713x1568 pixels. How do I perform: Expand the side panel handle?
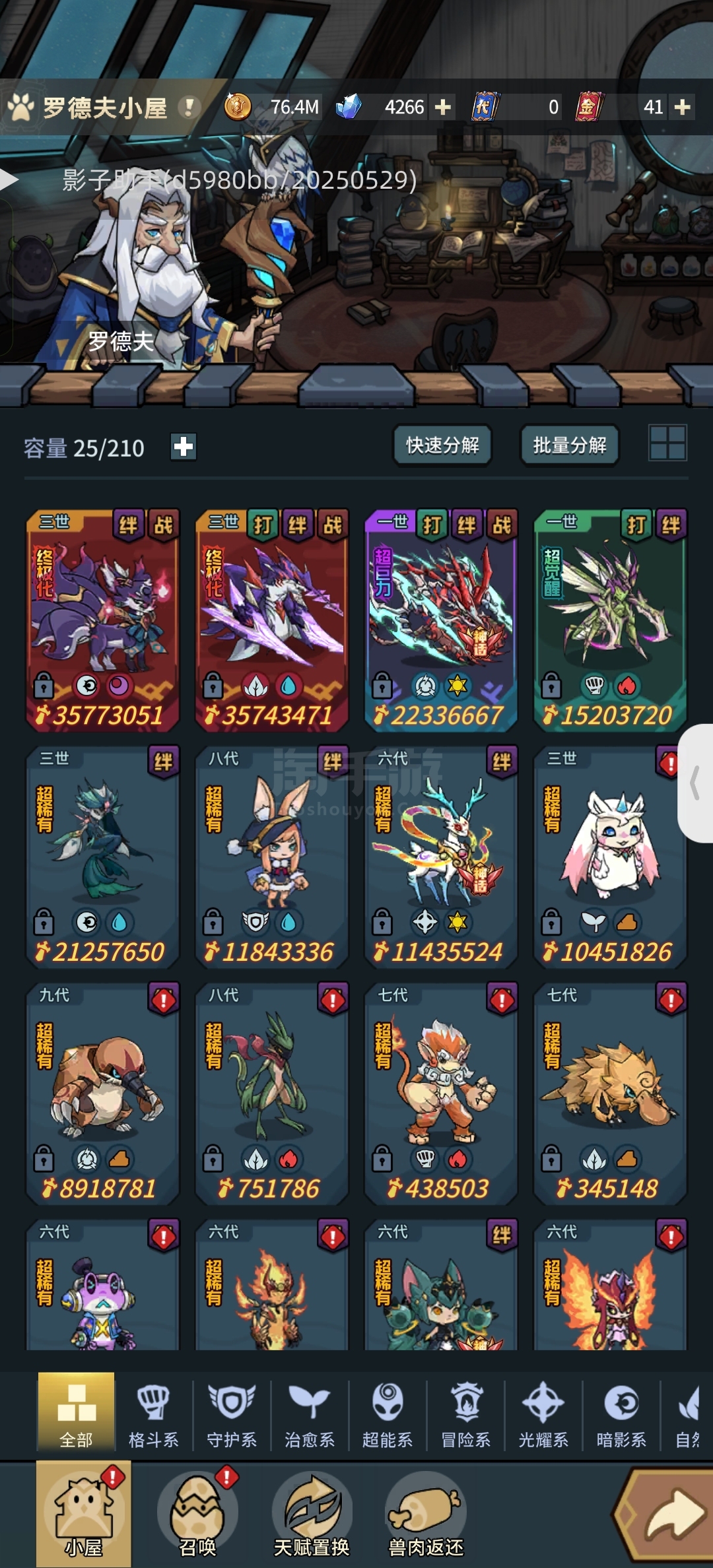tap(695, 783)
